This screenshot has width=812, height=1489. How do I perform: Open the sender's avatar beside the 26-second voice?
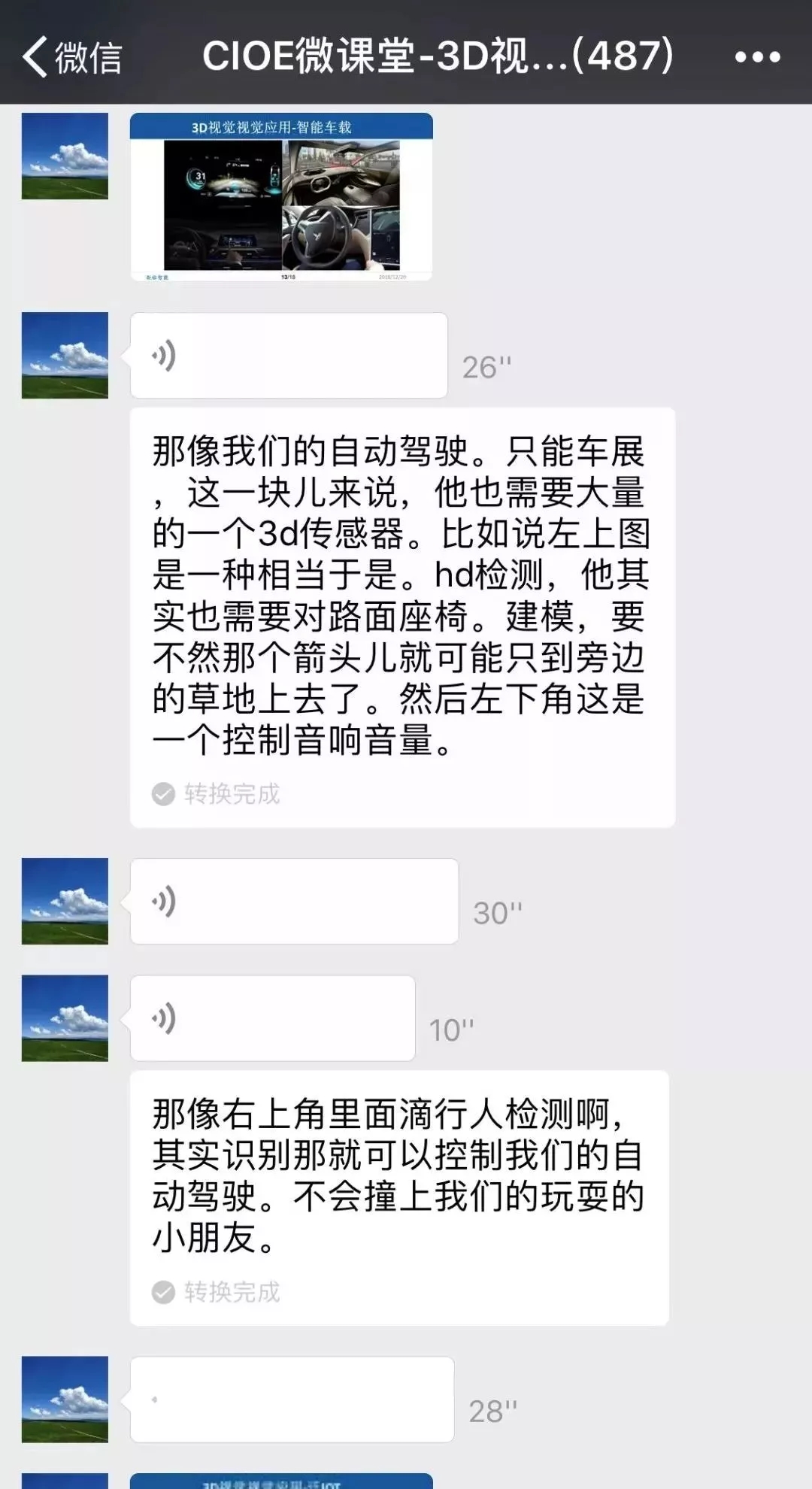pos(65,355)
